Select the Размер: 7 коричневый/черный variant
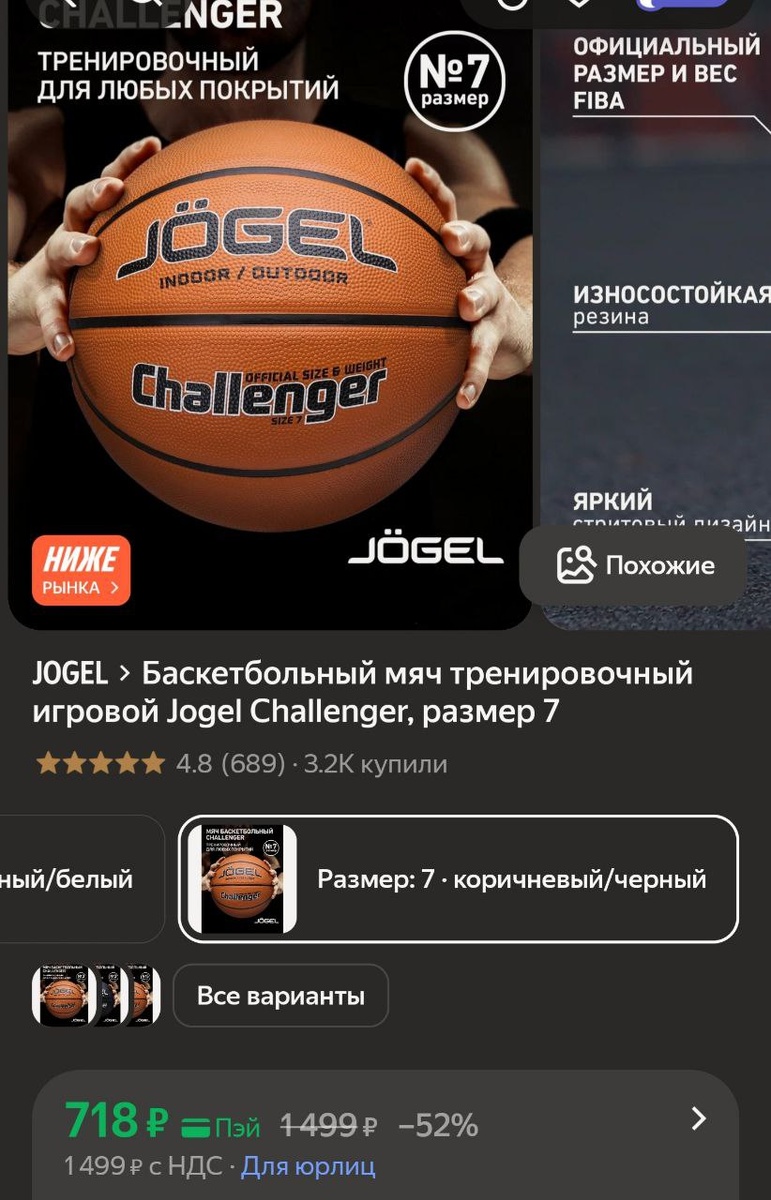The height and width of the screenshot is (1200, 771). click(x=458, y=879)
